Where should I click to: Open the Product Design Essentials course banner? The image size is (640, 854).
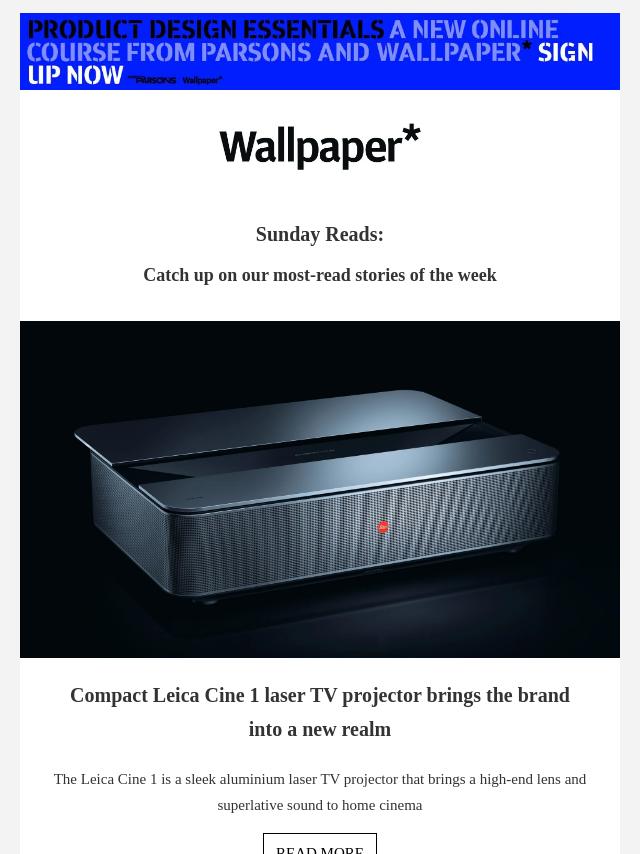tap(320, 51)
